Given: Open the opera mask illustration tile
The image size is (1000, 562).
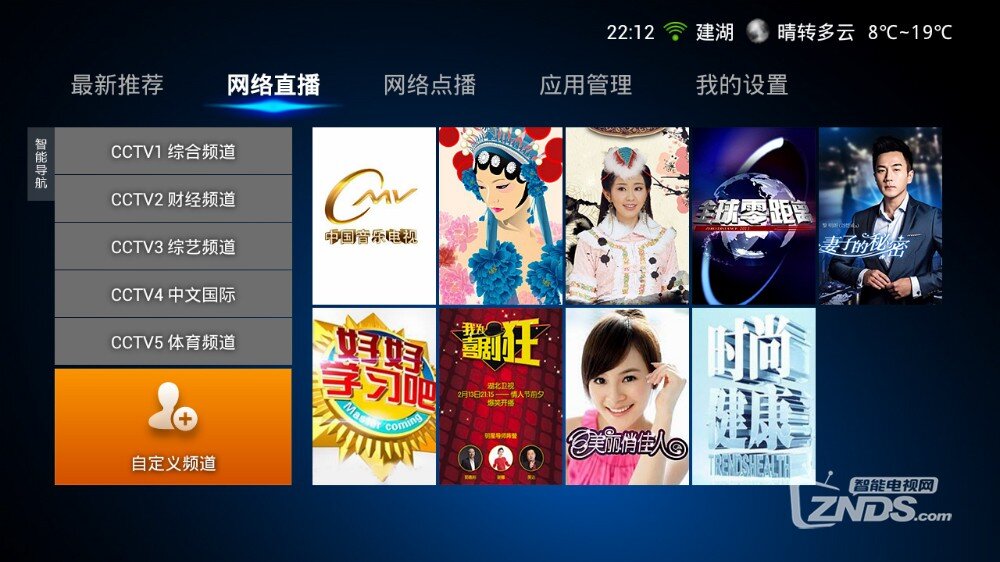Looking at the screenshot, I should pyautogui.click(x=500, y=216).
